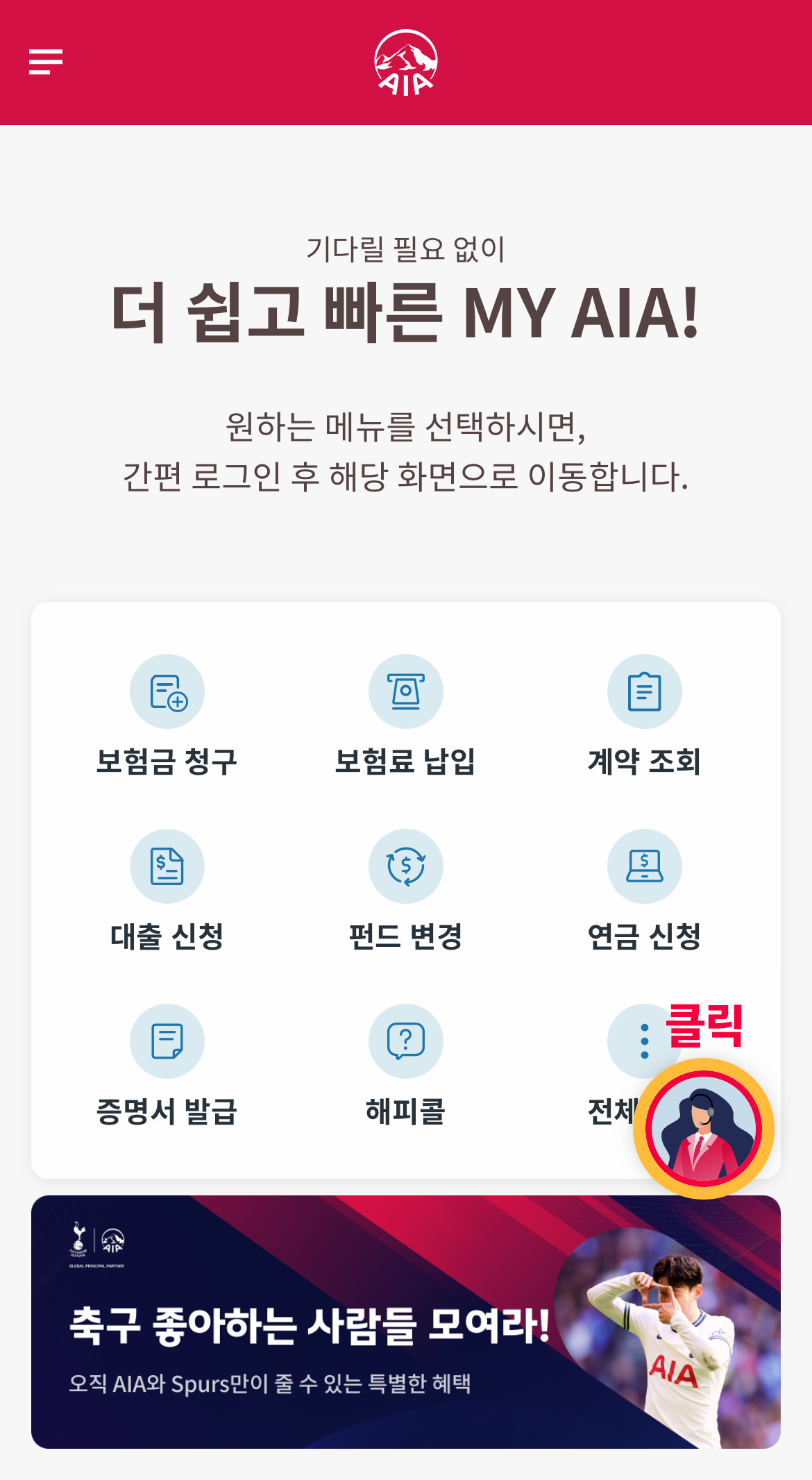This screenshot has height=1480, width=812.
Task: Tap 해피콜 happy call menu
Action: (x=405, y=1065)
